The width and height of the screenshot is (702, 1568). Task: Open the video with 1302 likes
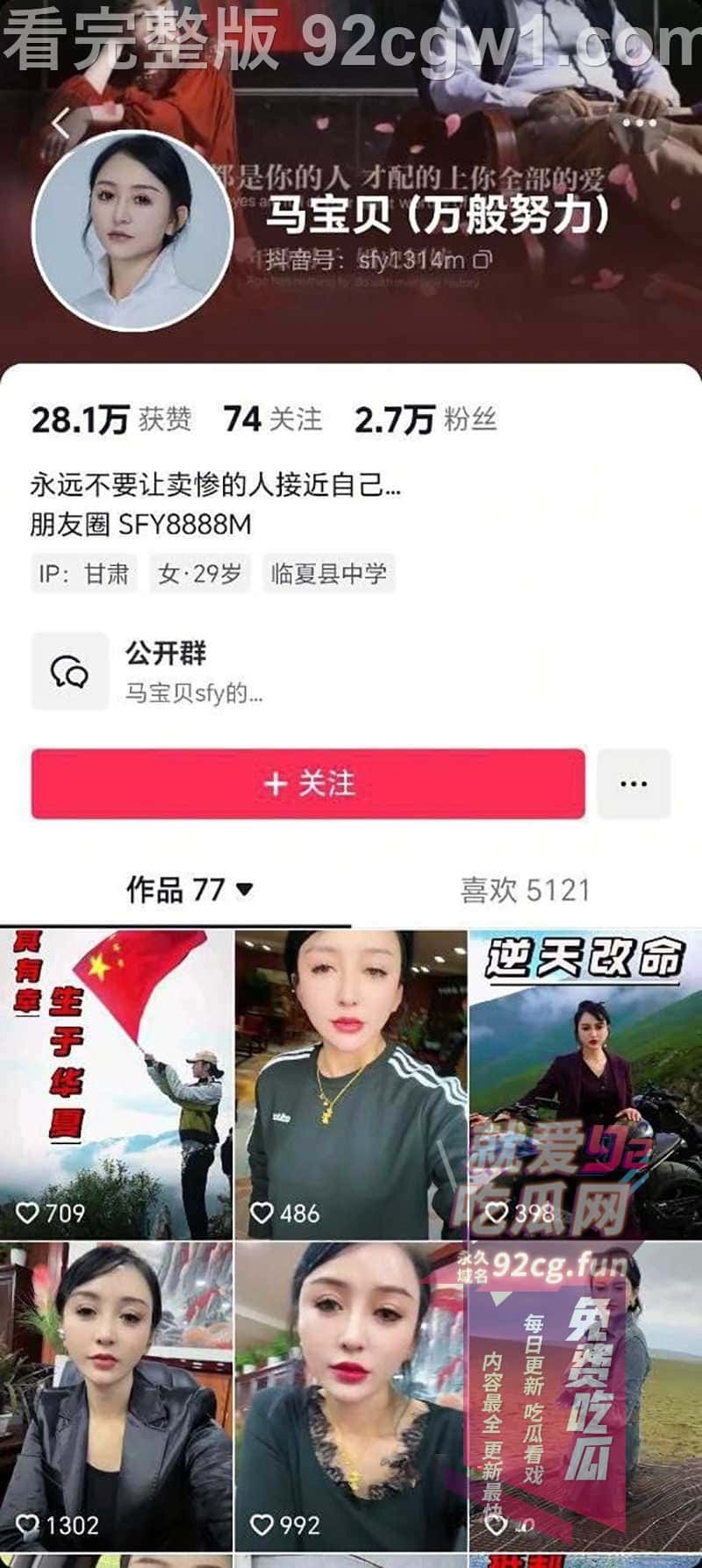click(116, 1395)
